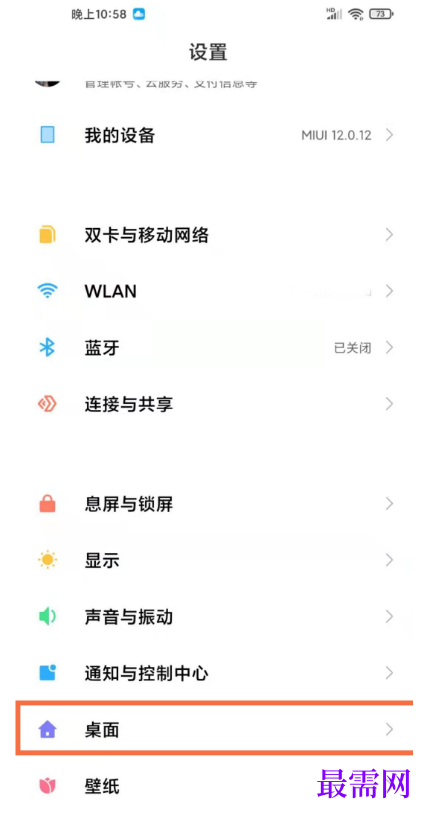Open 连接与共享 settings
This screenshot has height=815, width=429.
pyautogui.click(x=214, y=404)
